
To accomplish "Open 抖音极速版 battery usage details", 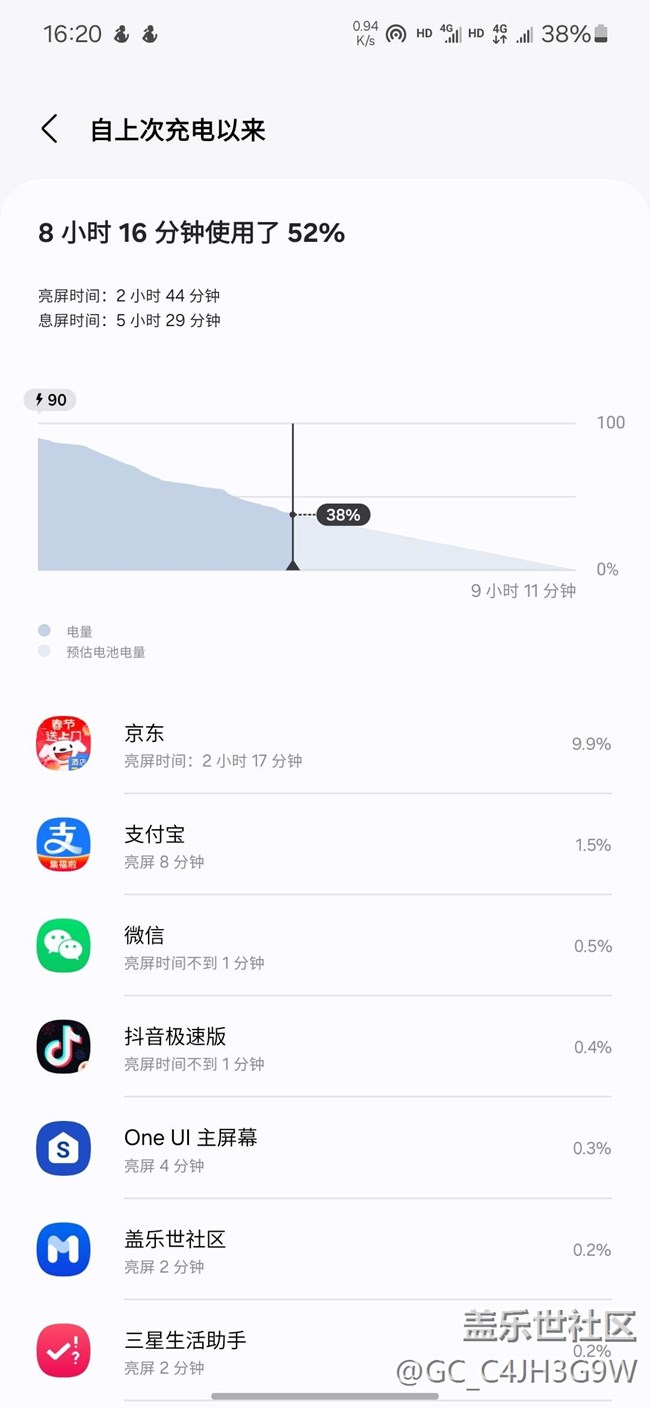I will 322,1048.
